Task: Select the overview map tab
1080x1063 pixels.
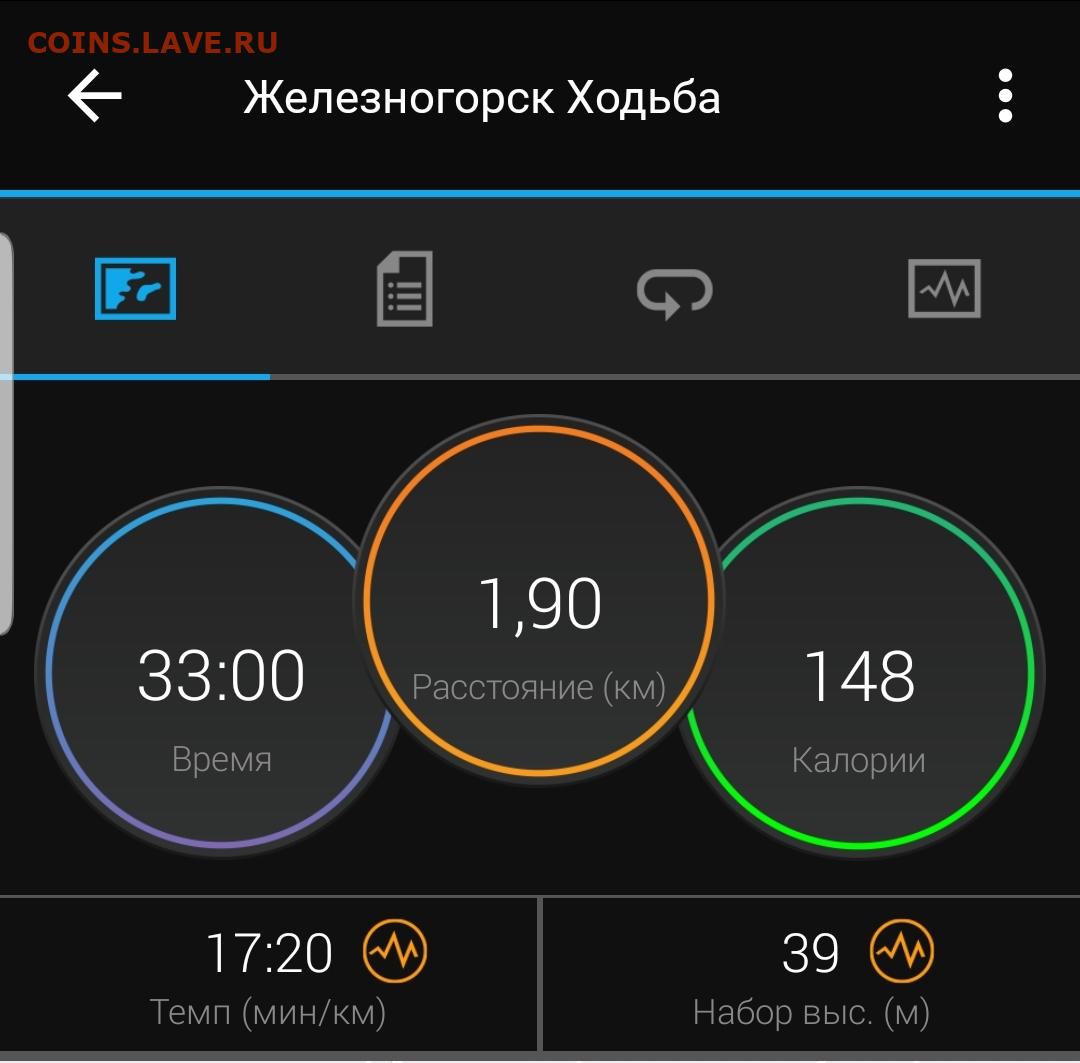Action: click(x=135, y=289)
